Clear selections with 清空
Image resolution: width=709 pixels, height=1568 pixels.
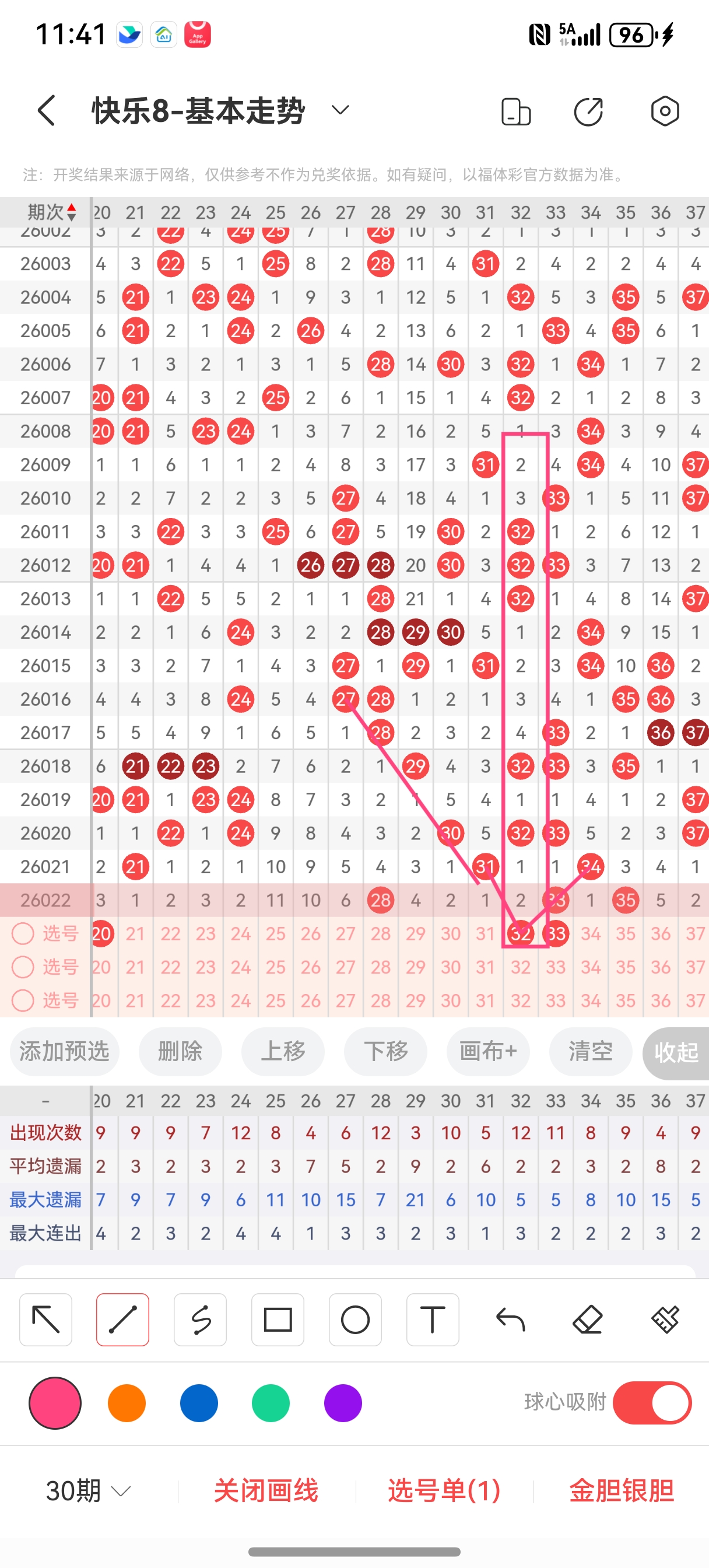click(x=590, y=1051)
